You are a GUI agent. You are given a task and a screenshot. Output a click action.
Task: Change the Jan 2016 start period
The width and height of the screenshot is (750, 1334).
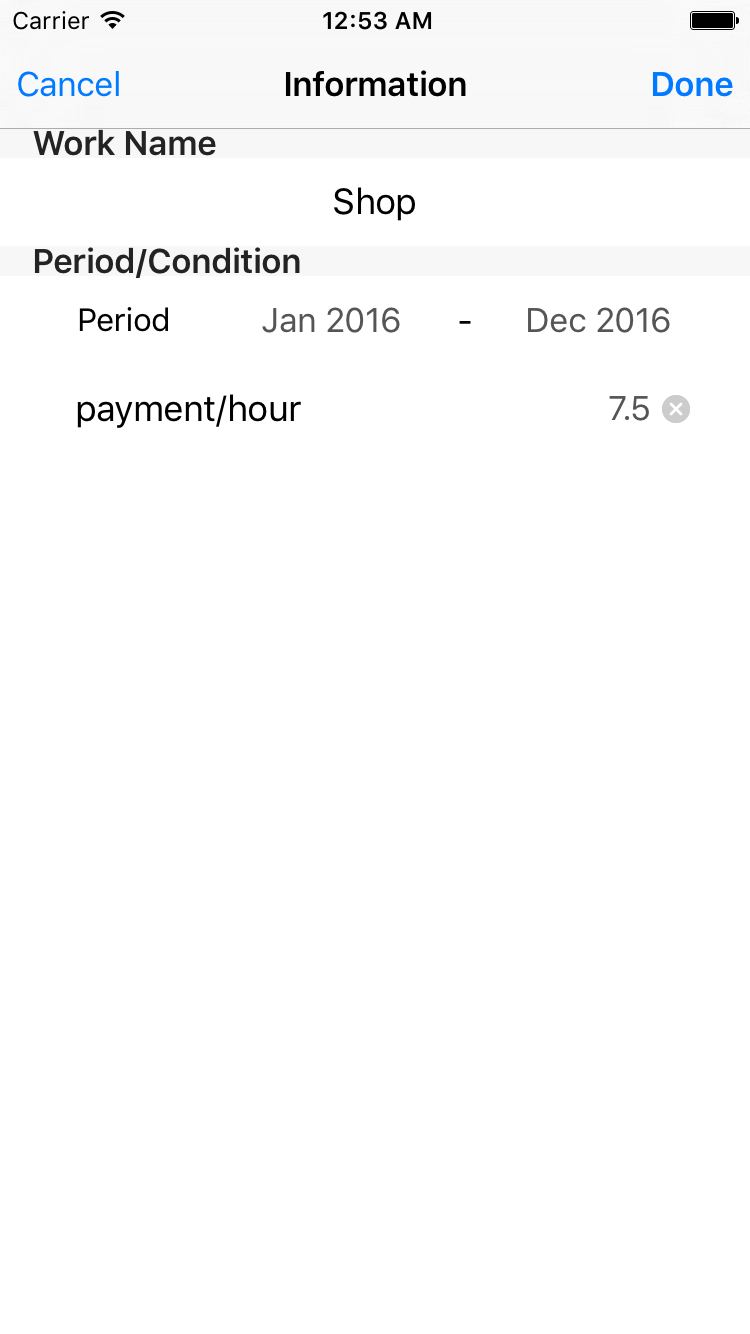point(331,320)
